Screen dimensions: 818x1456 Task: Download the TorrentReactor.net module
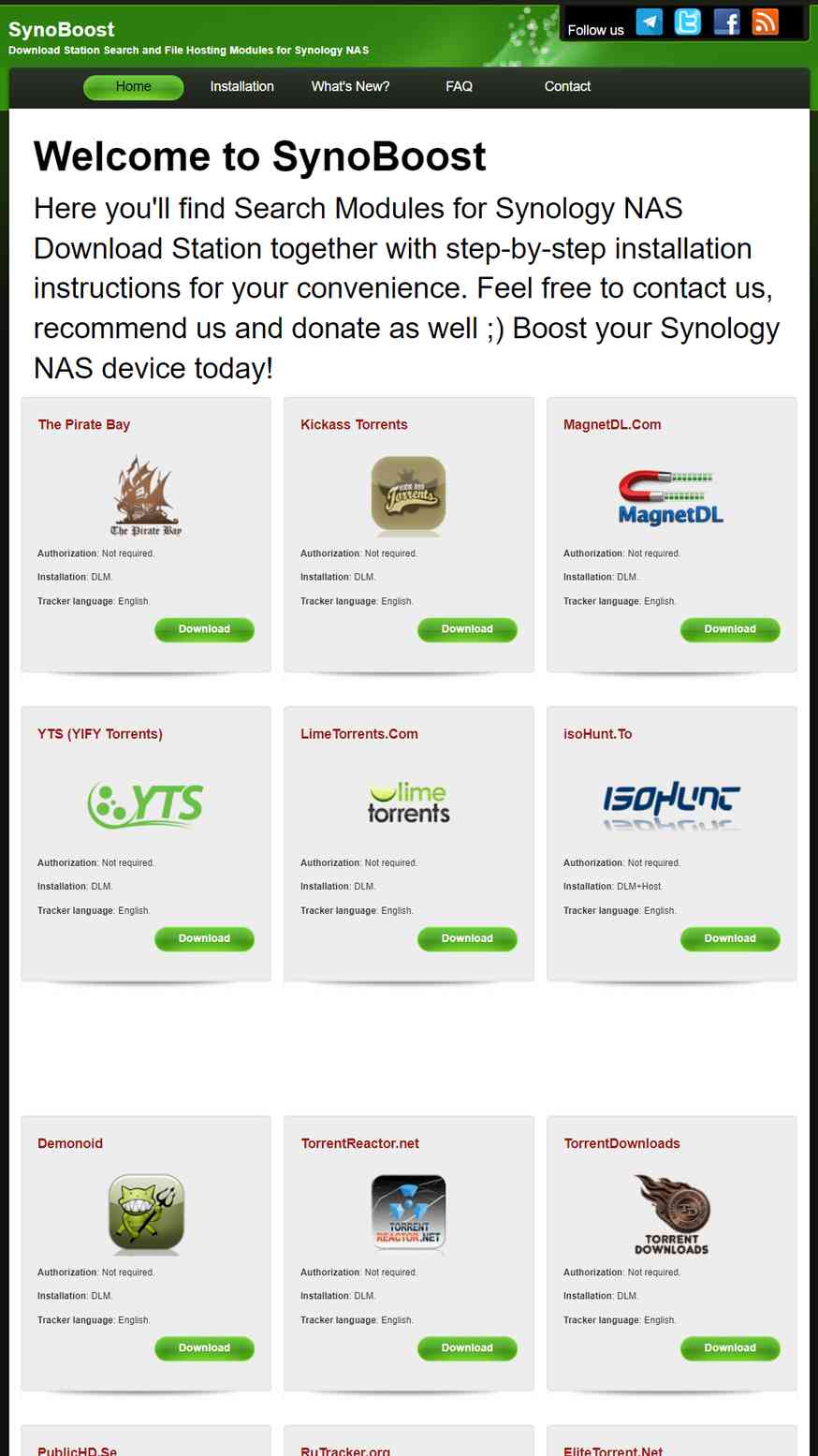467,1348
